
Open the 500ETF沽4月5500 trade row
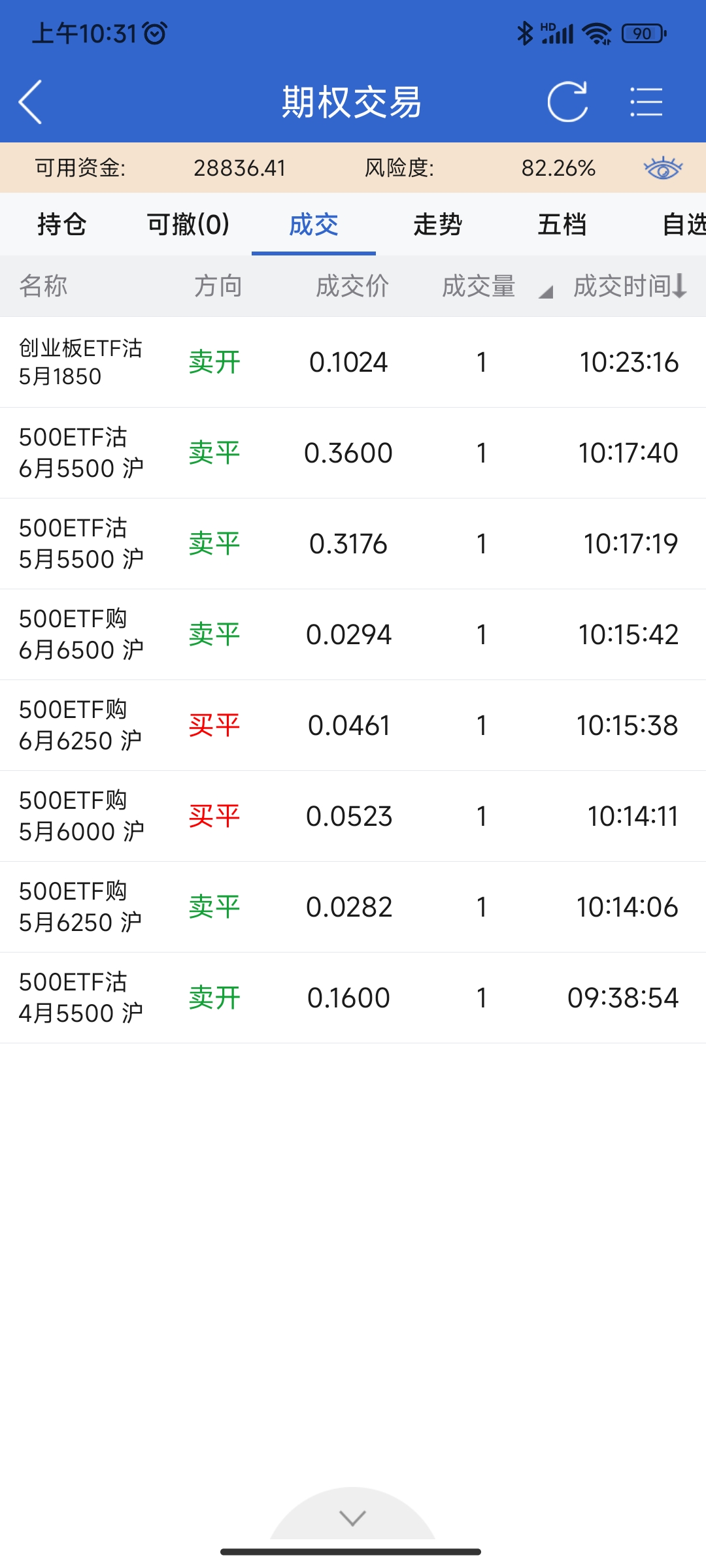click(353, 998)
